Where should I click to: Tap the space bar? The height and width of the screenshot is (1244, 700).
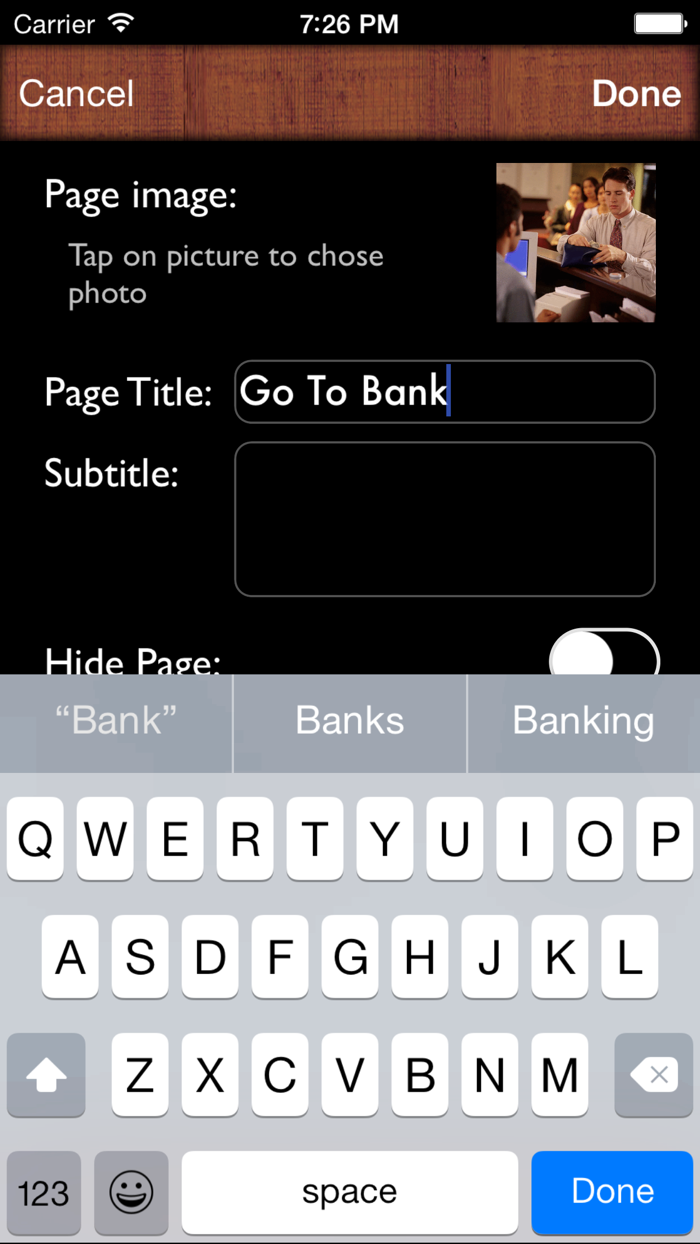(350, 1192)
